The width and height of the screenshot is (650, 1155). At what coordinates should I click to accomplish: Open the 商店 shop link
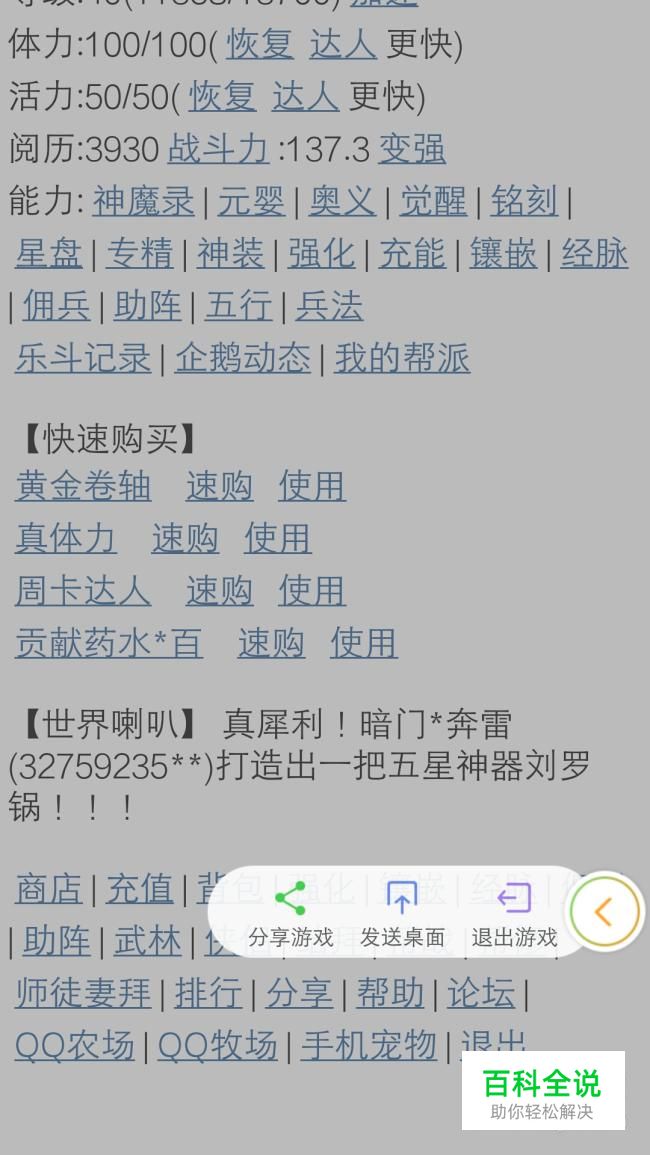(49, 888)
